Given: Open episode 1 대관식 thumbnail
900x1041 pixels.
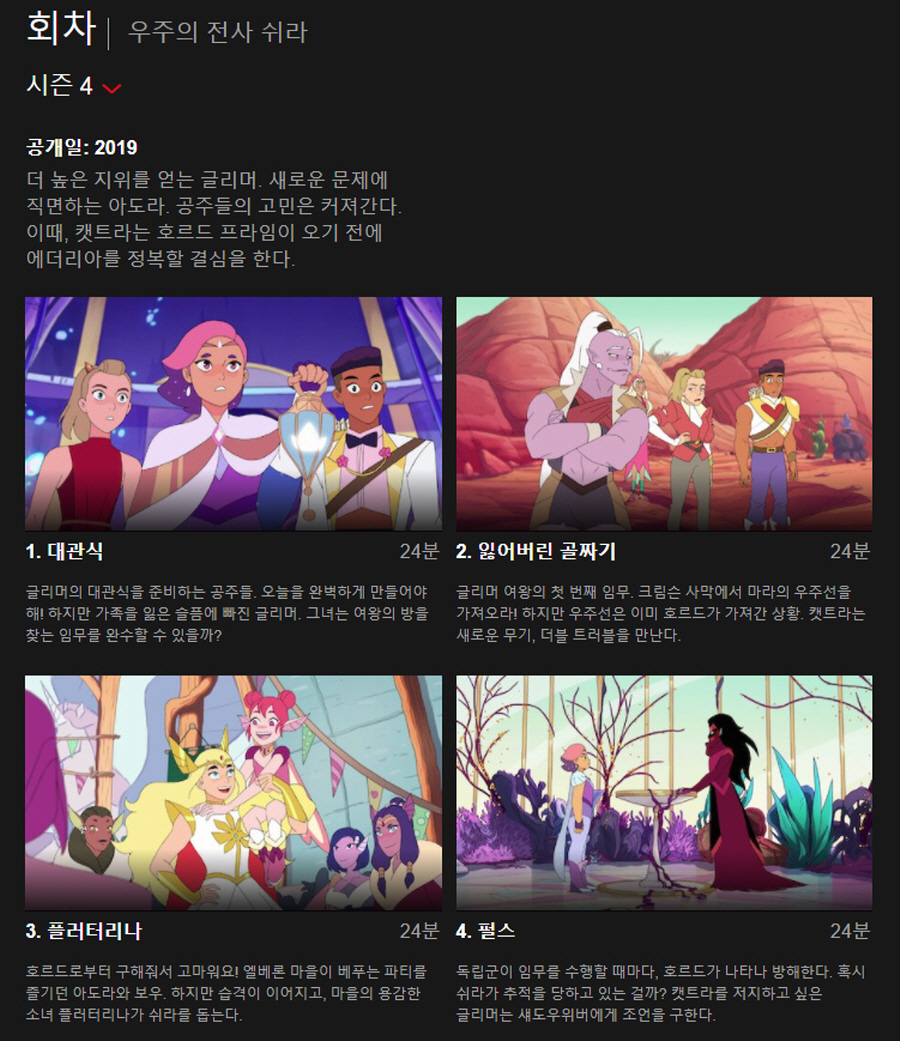Looking at the screenshot, I should [233, 413].
